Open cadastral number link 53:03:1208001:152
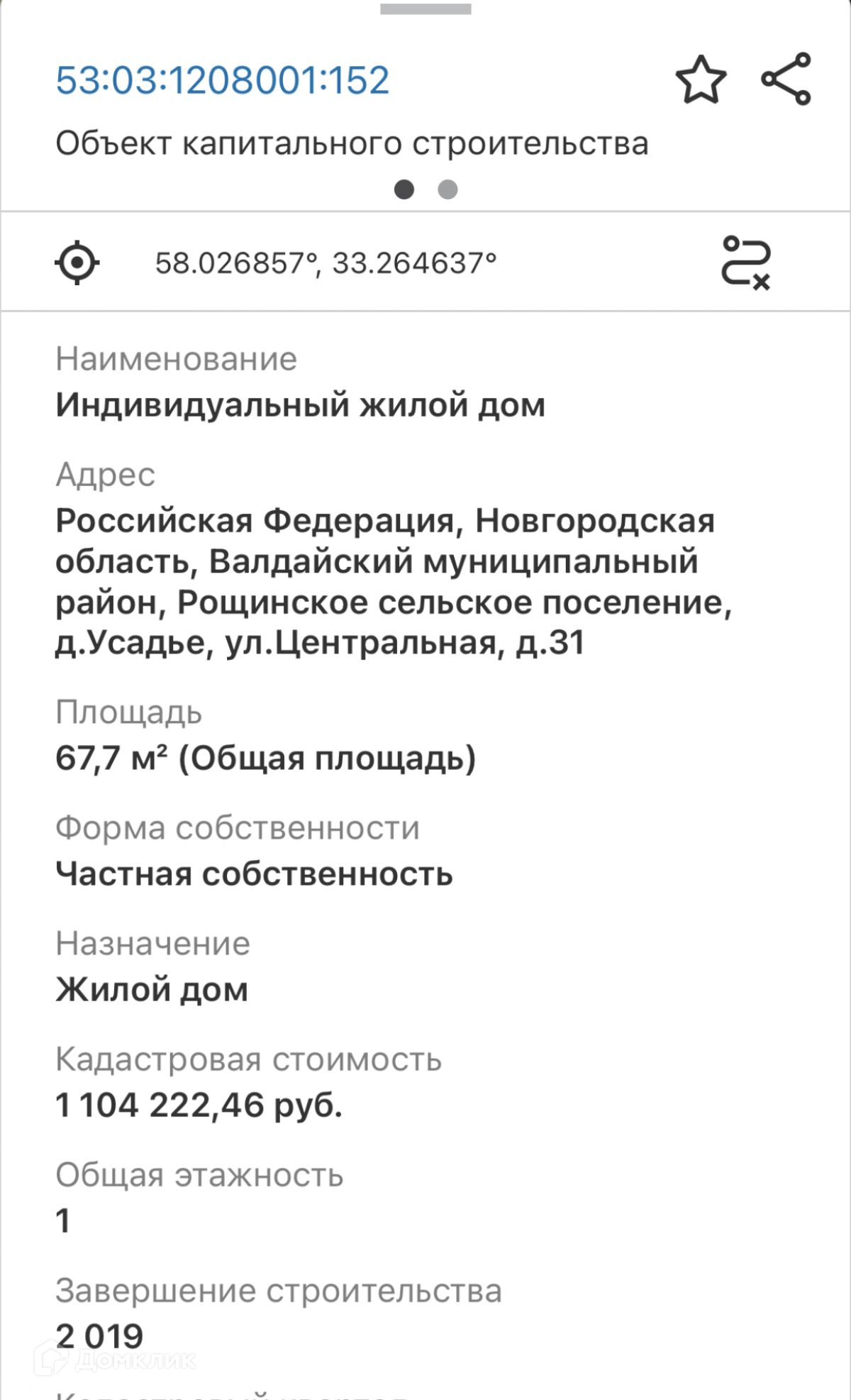 pos(223,79)
